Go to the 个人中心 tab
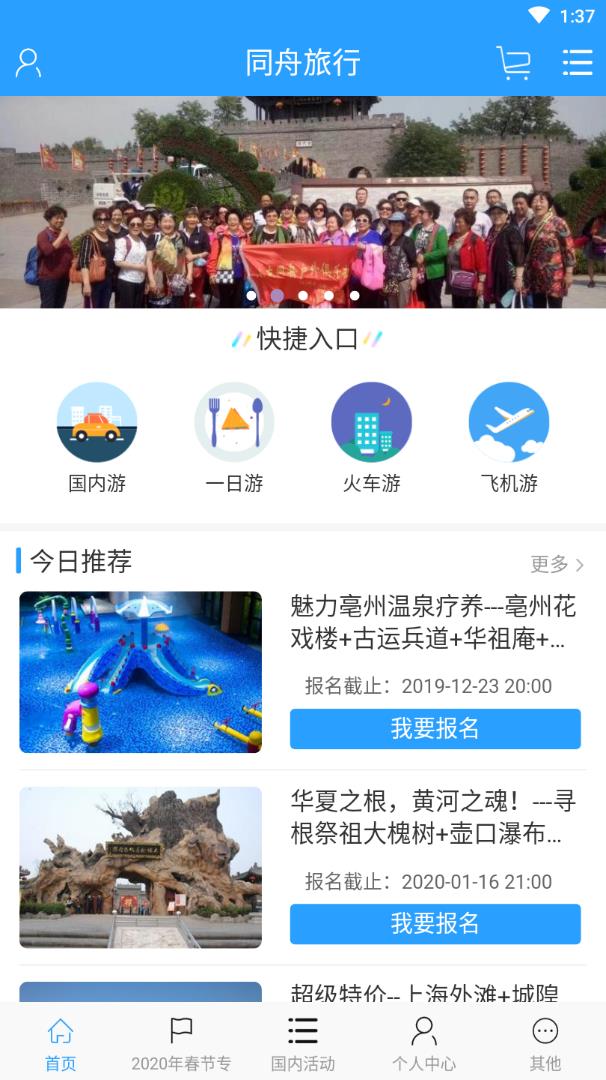 pyautogui.click(x=424, y=1043)
